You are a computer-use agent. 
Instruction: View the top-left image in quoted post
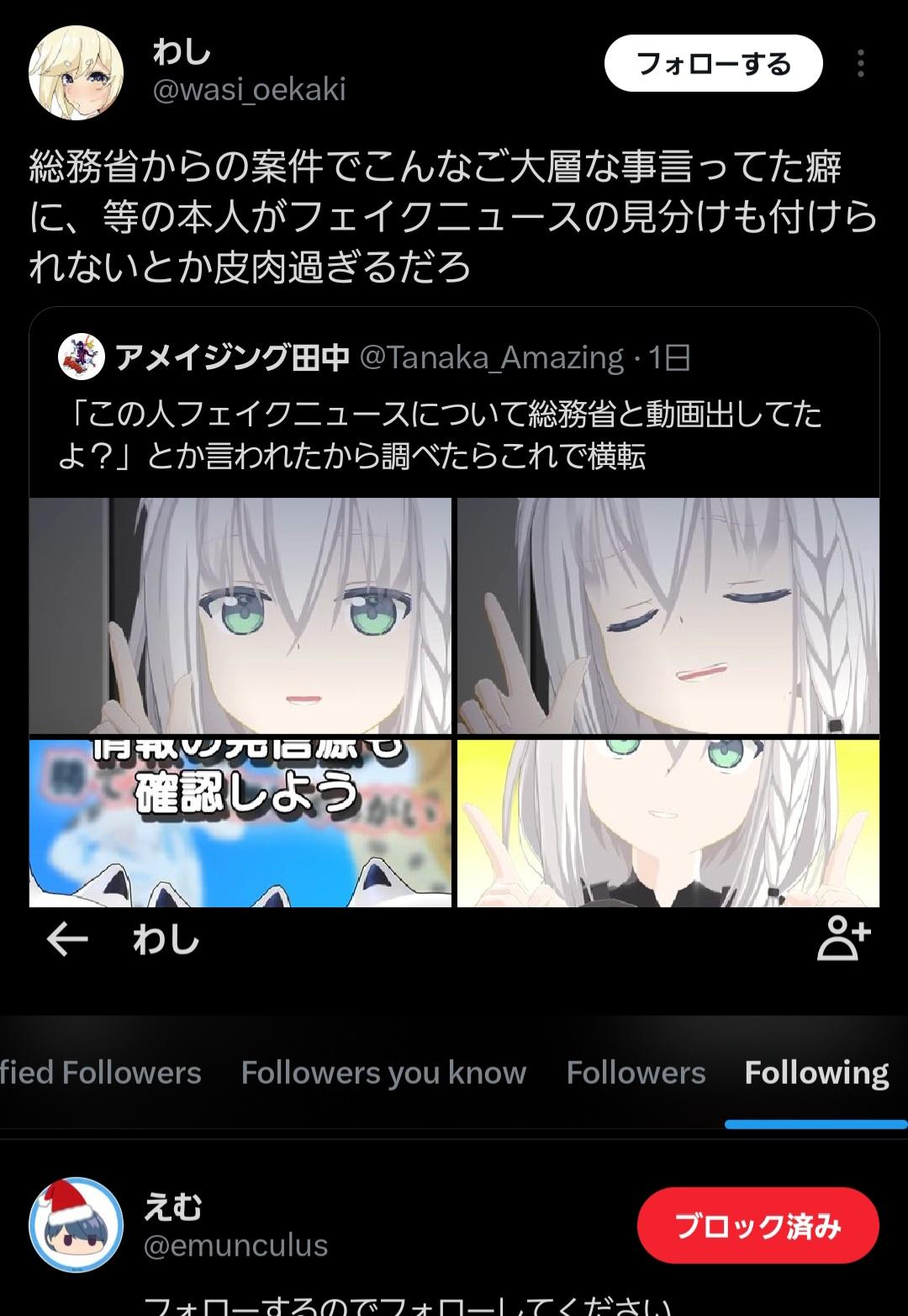pyautogui.click(x=240, y=616)
